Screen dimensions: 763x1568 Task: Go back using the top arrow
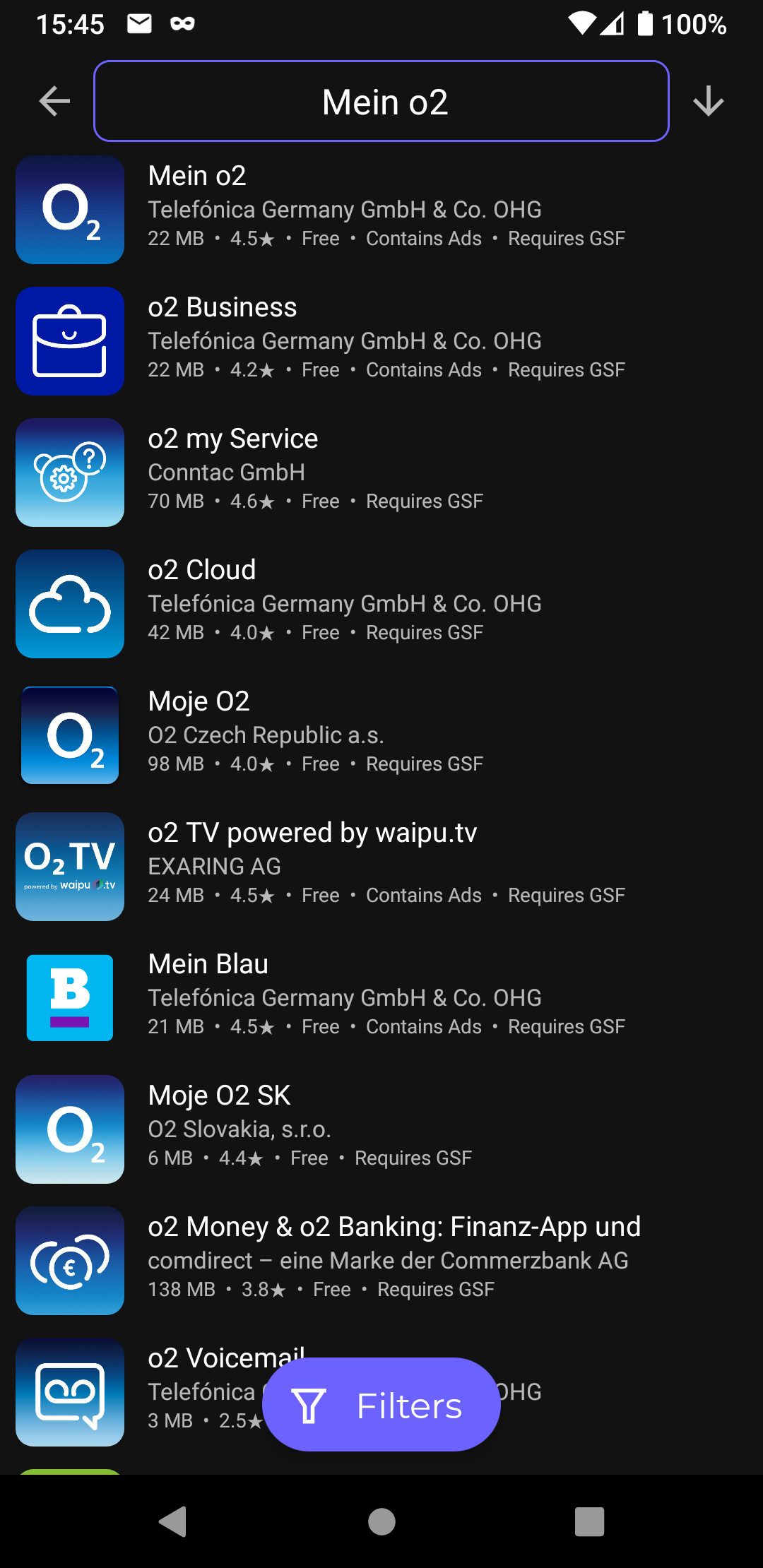(54, 102)
